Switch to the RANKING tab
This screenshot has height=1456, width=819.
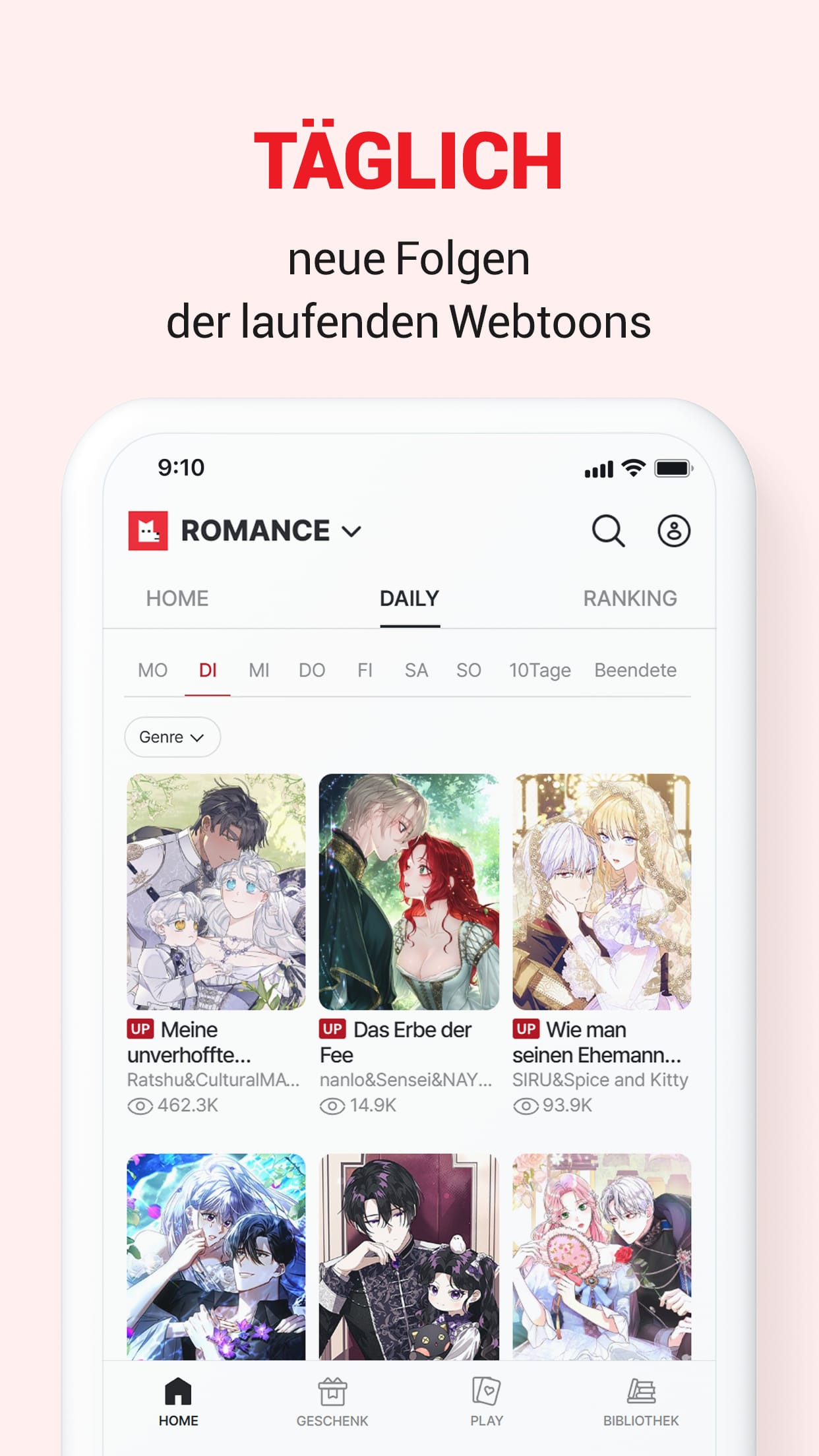[630, 598]
